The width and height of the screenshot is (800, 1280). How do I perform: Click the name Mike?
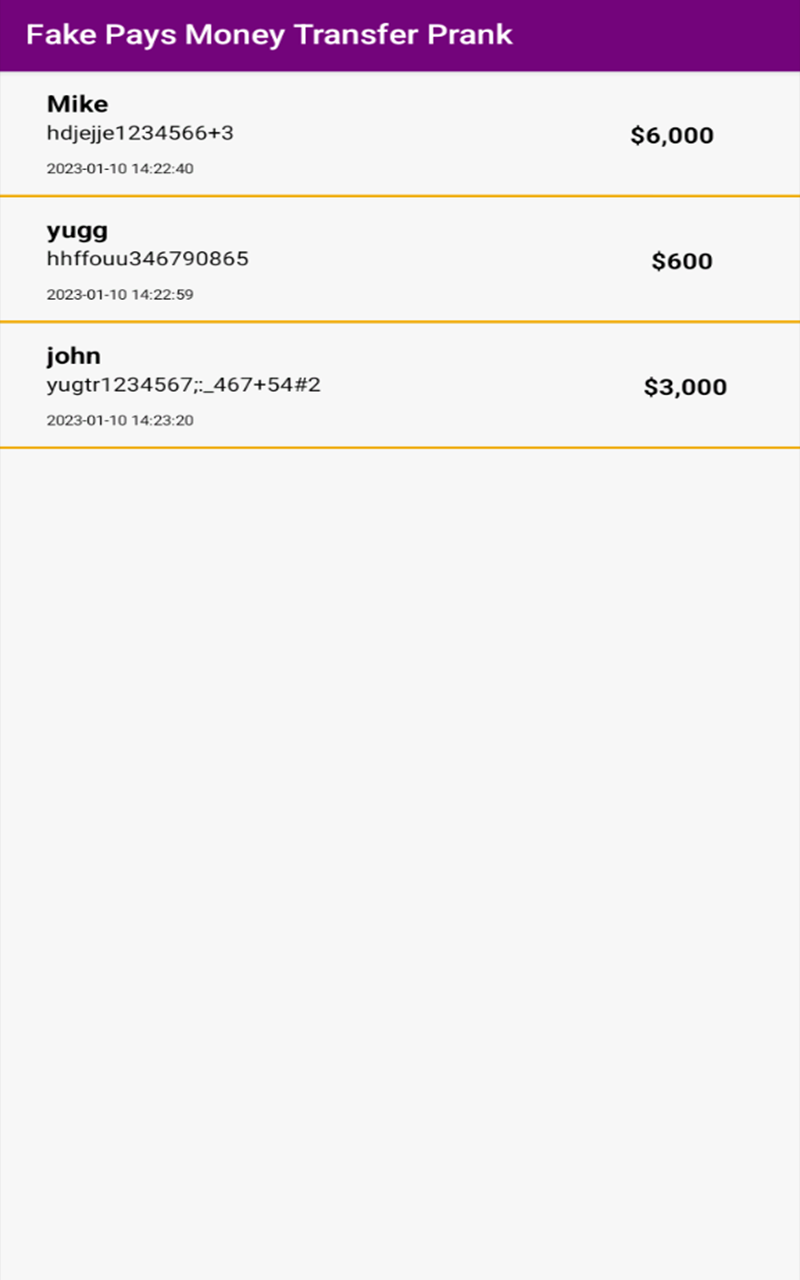78,103
